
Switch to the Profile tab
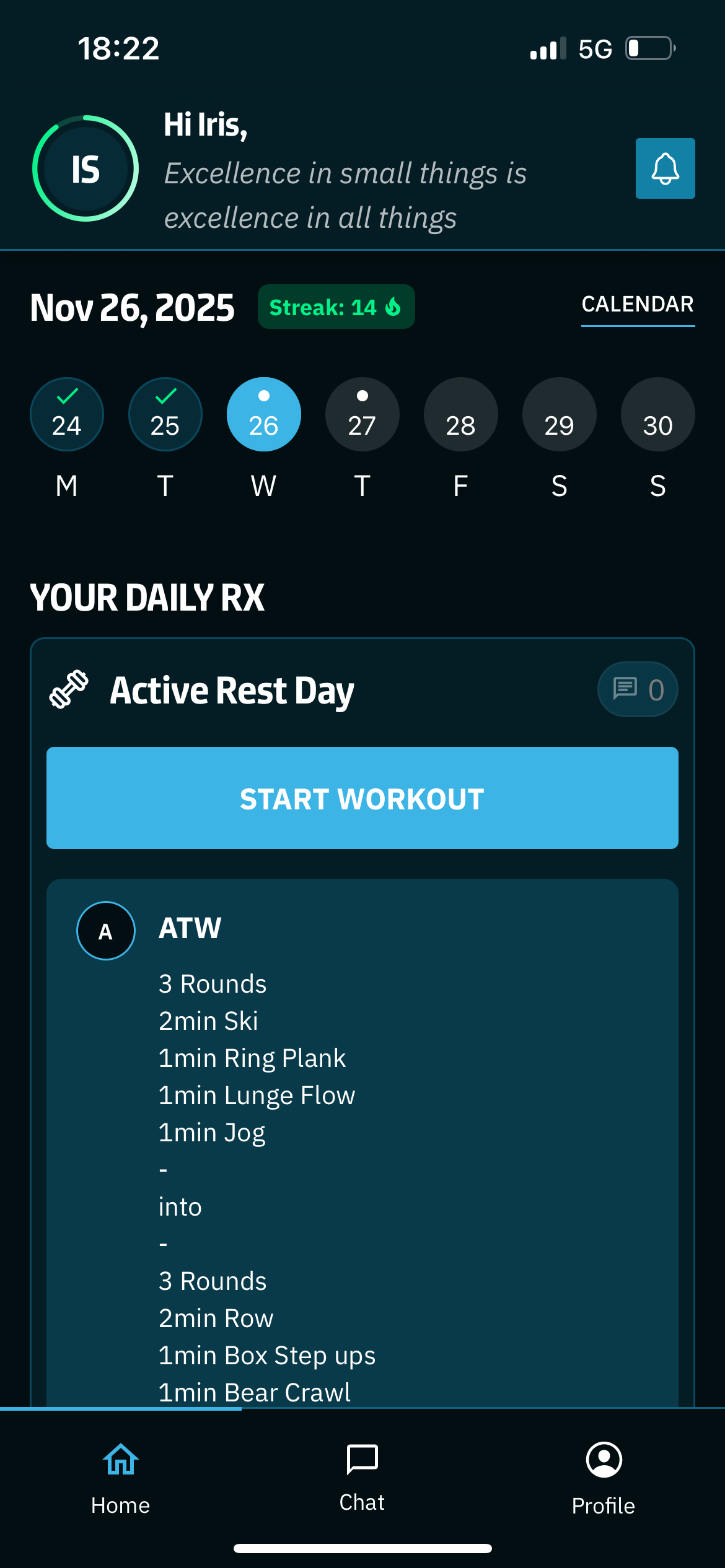click(x=603, y=1479)
